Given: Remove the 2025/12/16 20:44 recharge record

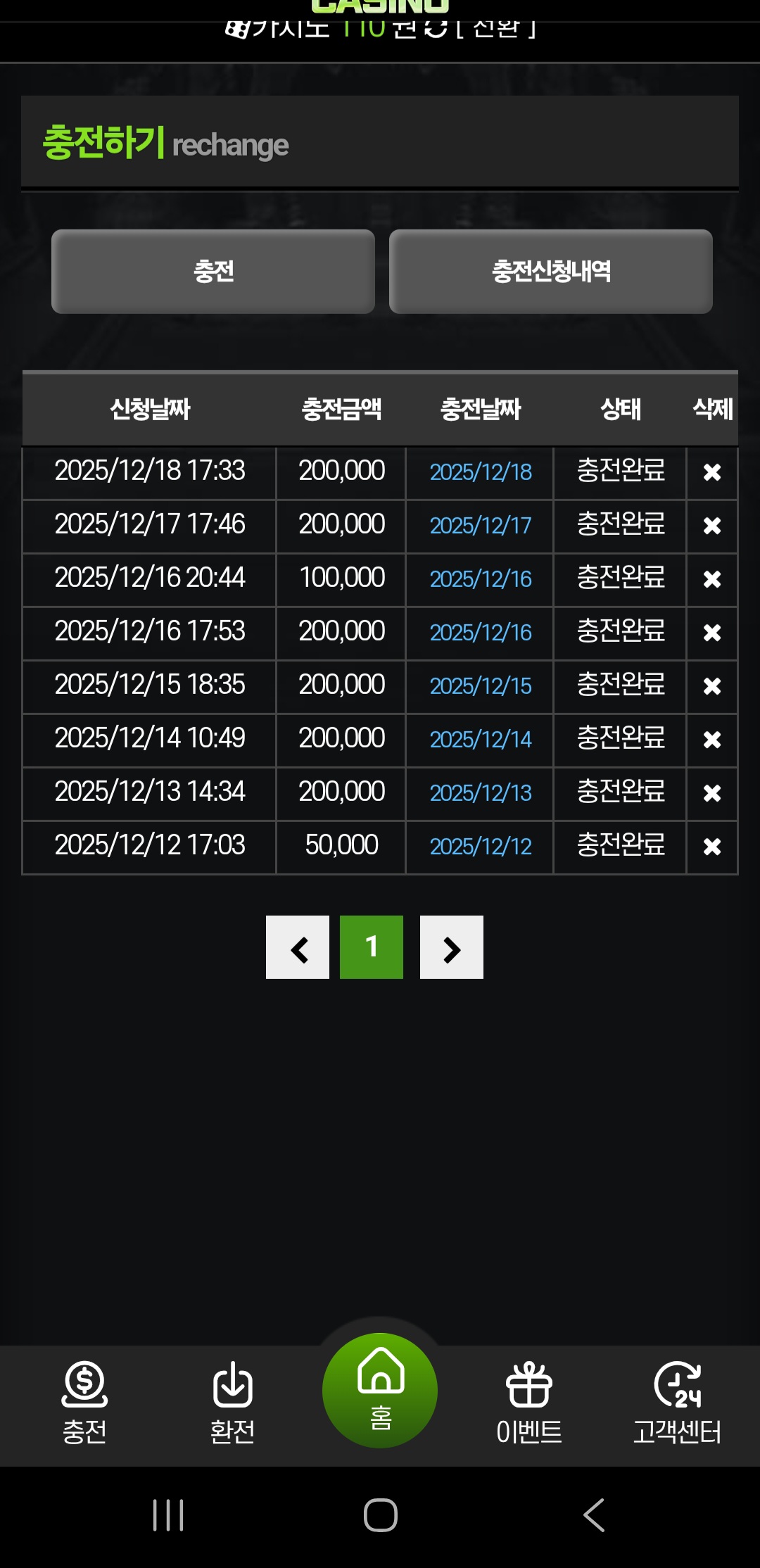Looking at the screenshot, I should [711, 579].
